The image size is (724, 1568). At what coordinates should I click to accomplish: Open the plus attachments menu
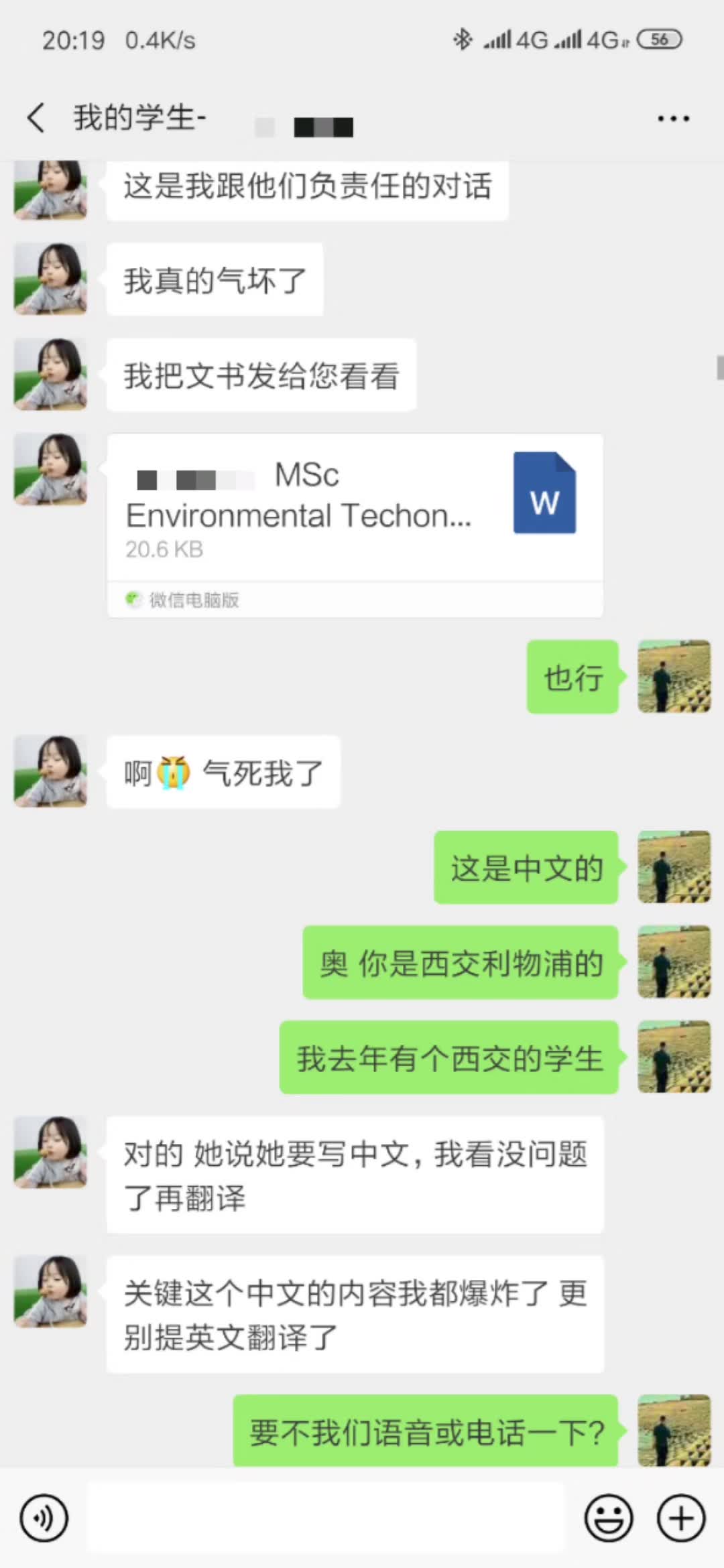point(681,1518)
